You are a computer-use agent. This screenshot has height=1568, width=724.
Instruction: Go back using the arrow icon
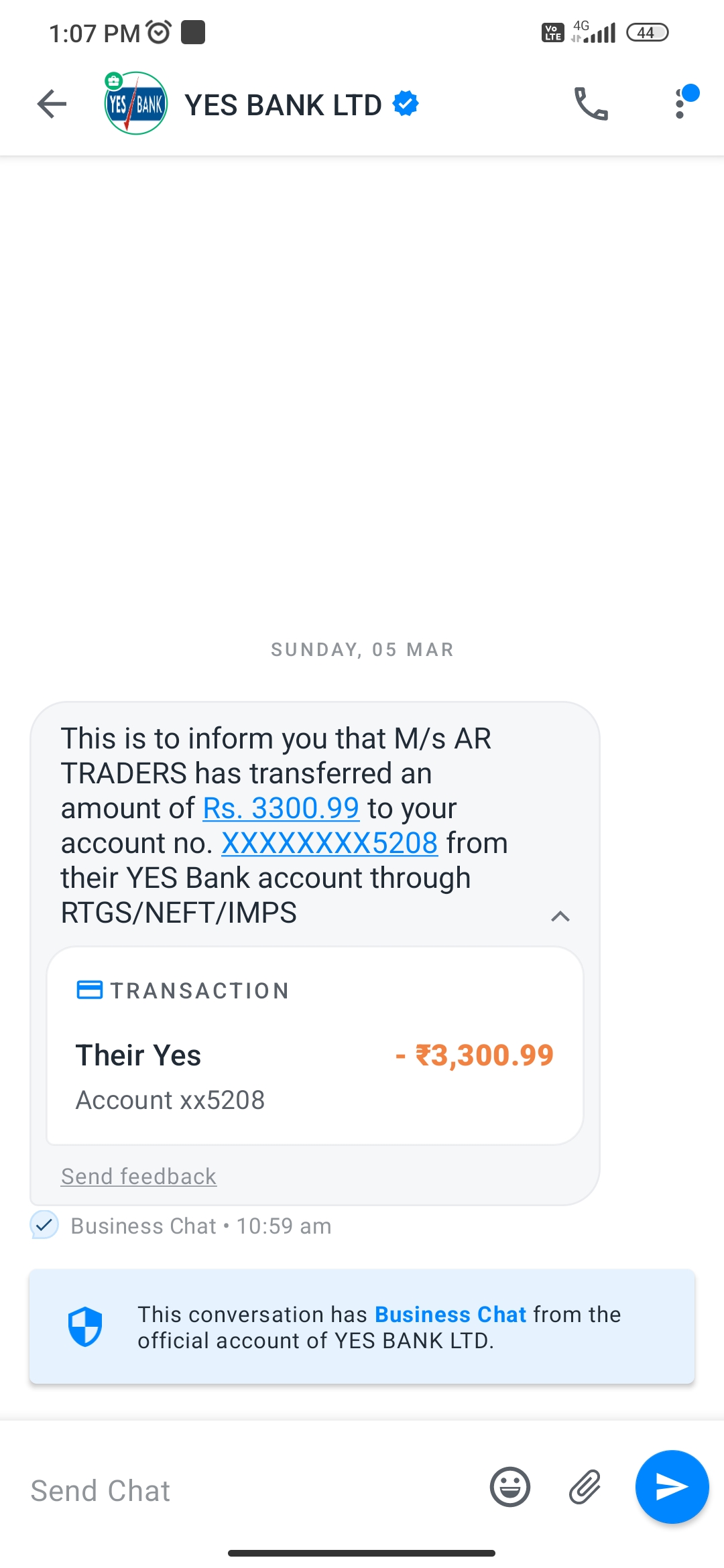[x=52, y=105]
